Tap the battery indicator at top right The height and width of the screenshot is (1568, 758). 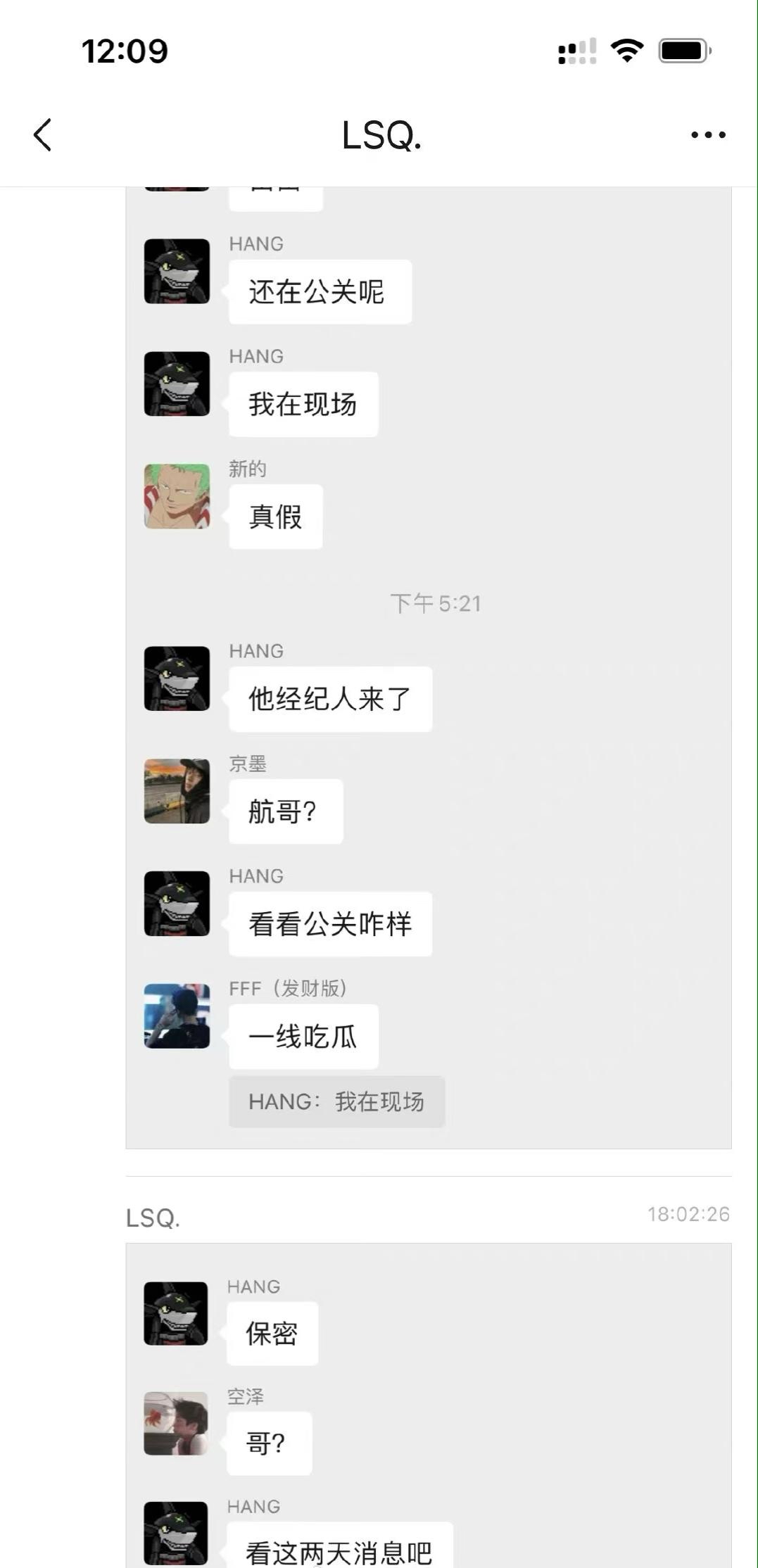click(682, 49)
